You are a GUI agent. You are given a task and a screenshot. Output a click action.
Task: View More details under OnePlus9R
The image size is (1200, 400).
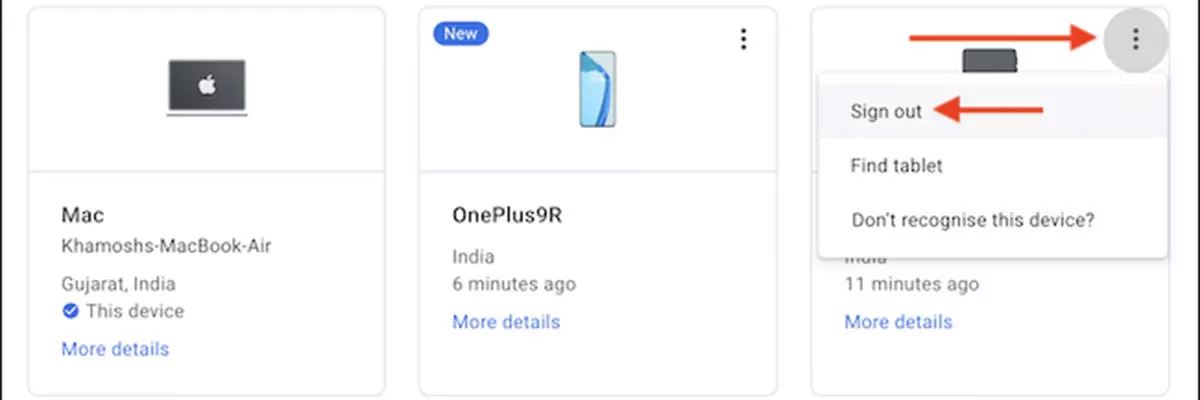[506, 322]
